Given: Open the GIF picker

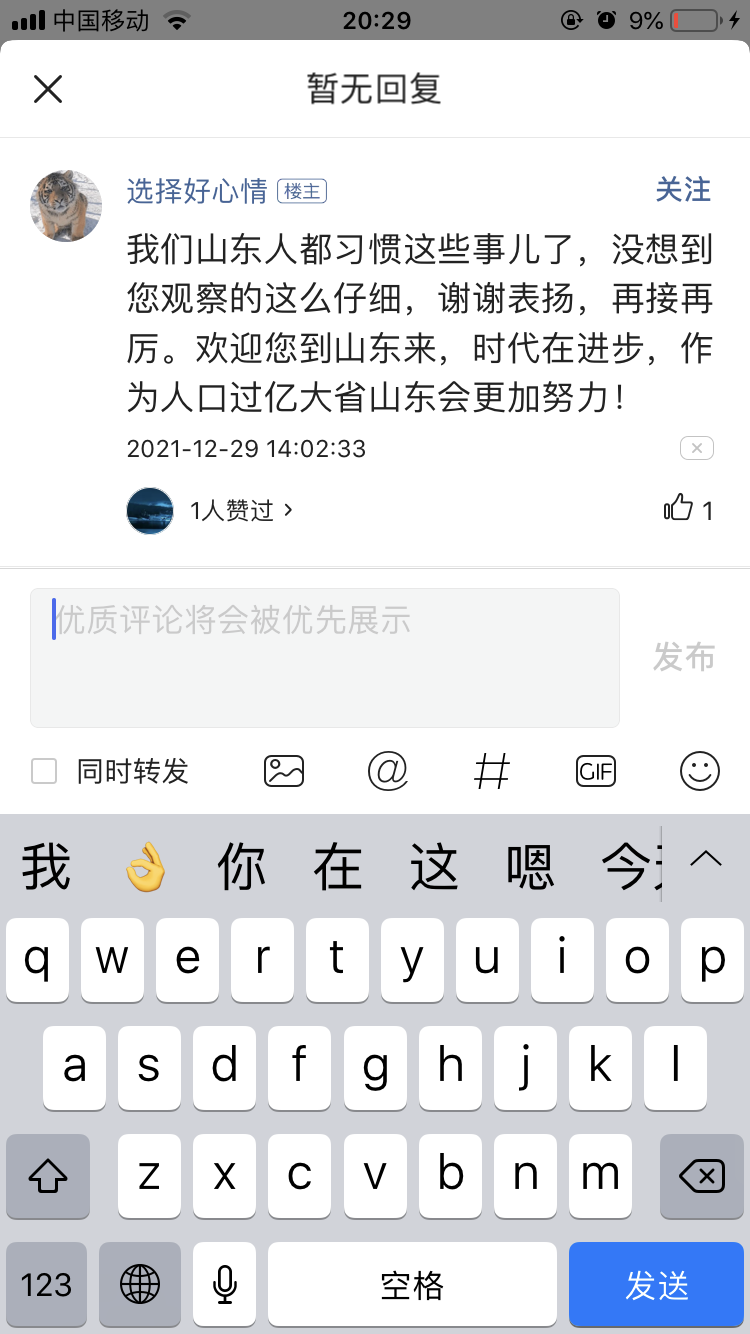Looking at the screenshot, I should click(x=596, y=771).
